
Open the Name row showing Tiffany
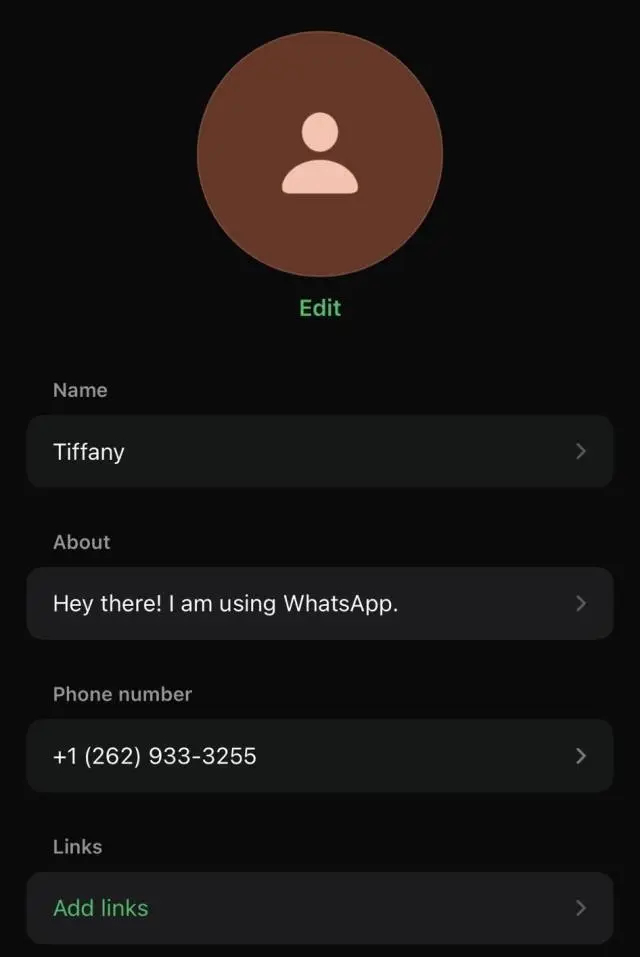(x=319, y=452)
